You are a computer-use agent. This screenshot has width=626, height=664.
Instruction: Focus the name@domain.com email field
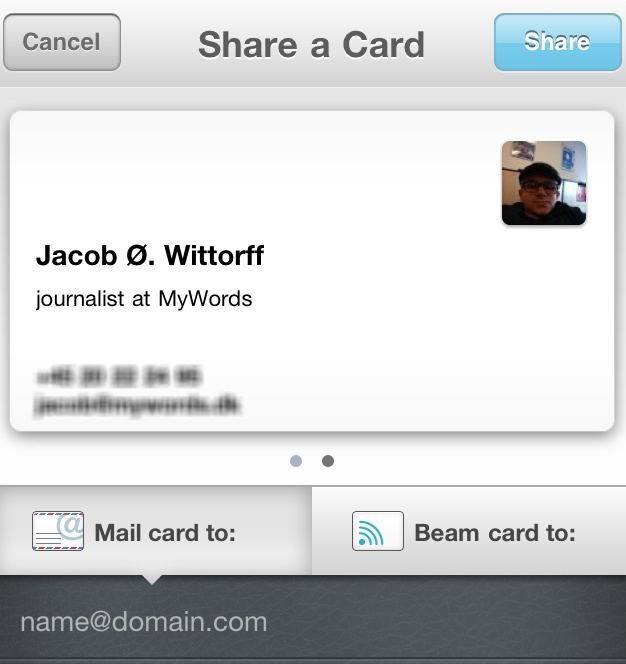point(312,622)
